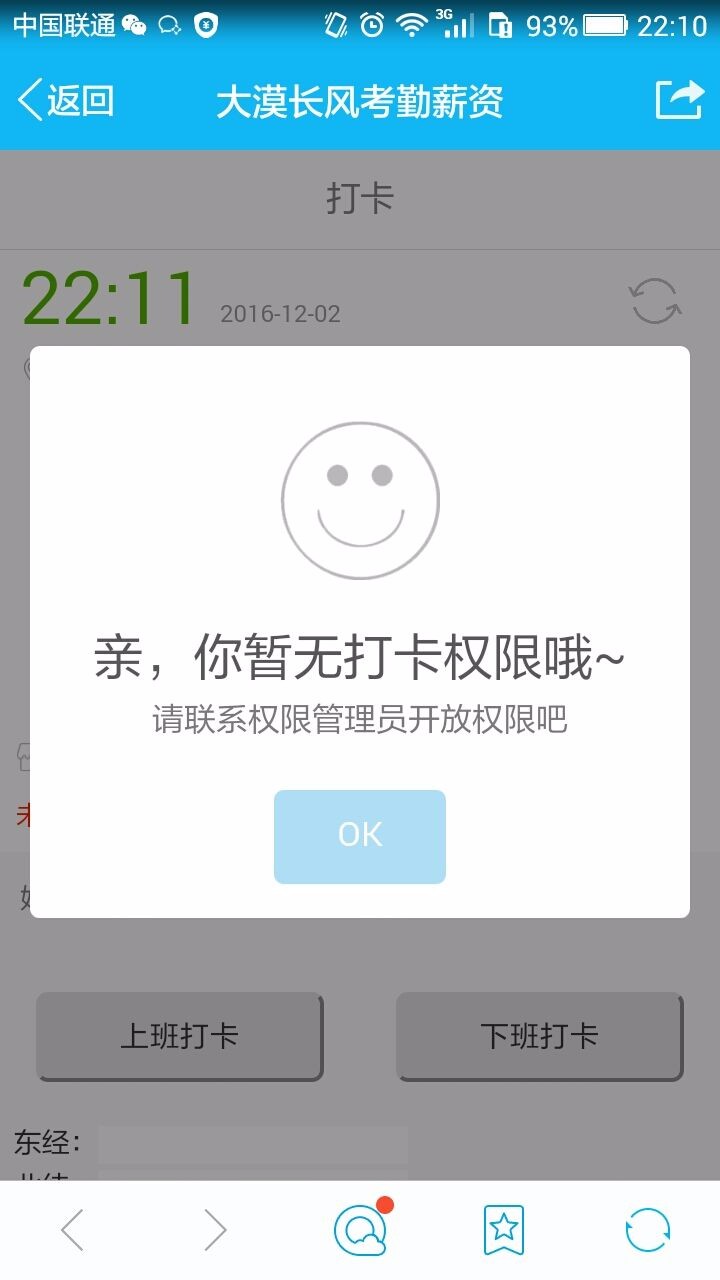Select the 打卡 tab
720x1280 pixels.
[360, 198]
